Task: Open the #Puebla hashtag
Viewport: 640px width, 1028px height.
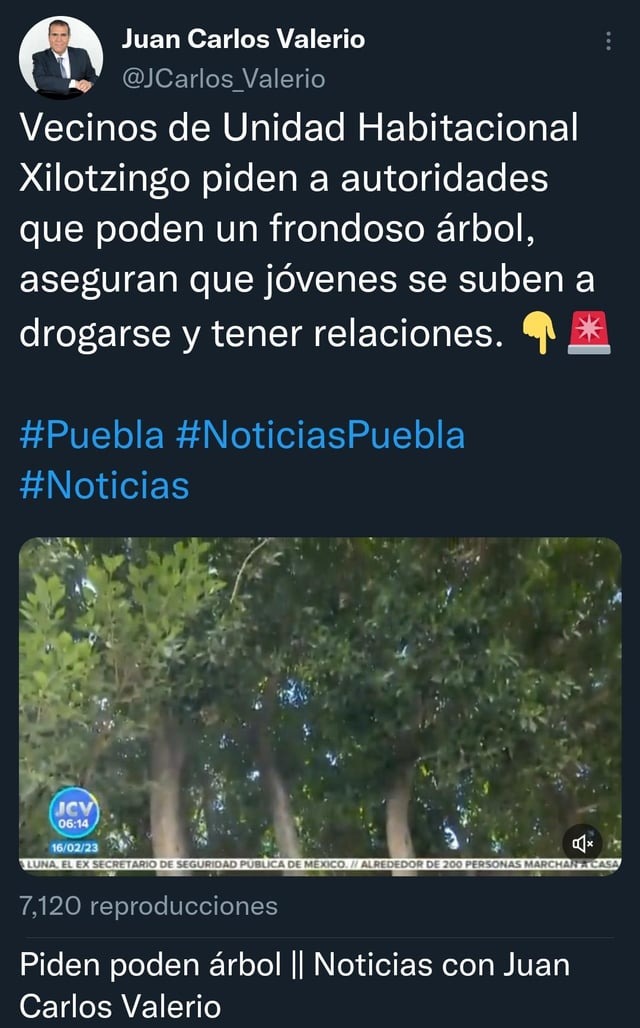Action: click(x=91, y=435)
